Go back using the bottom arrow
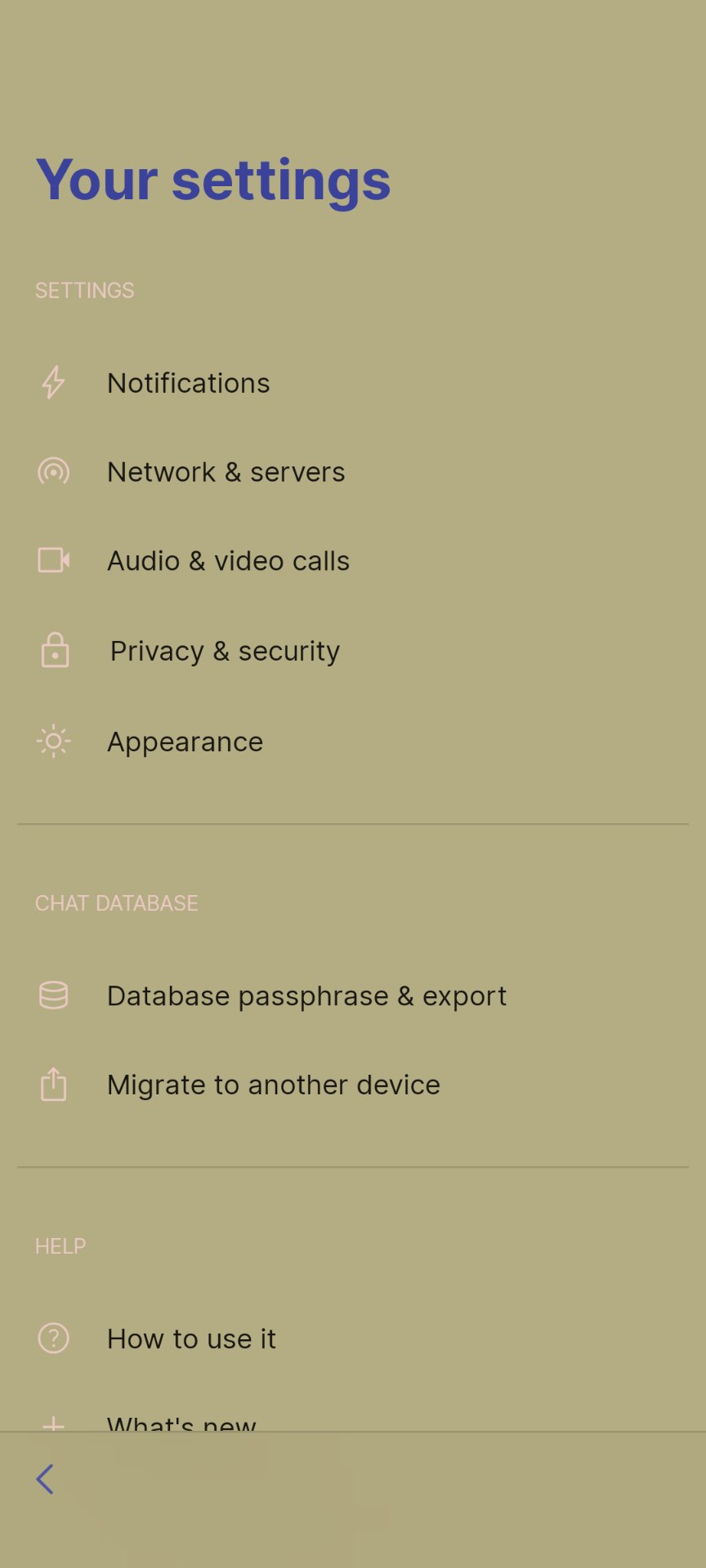 click(46, 1479)
